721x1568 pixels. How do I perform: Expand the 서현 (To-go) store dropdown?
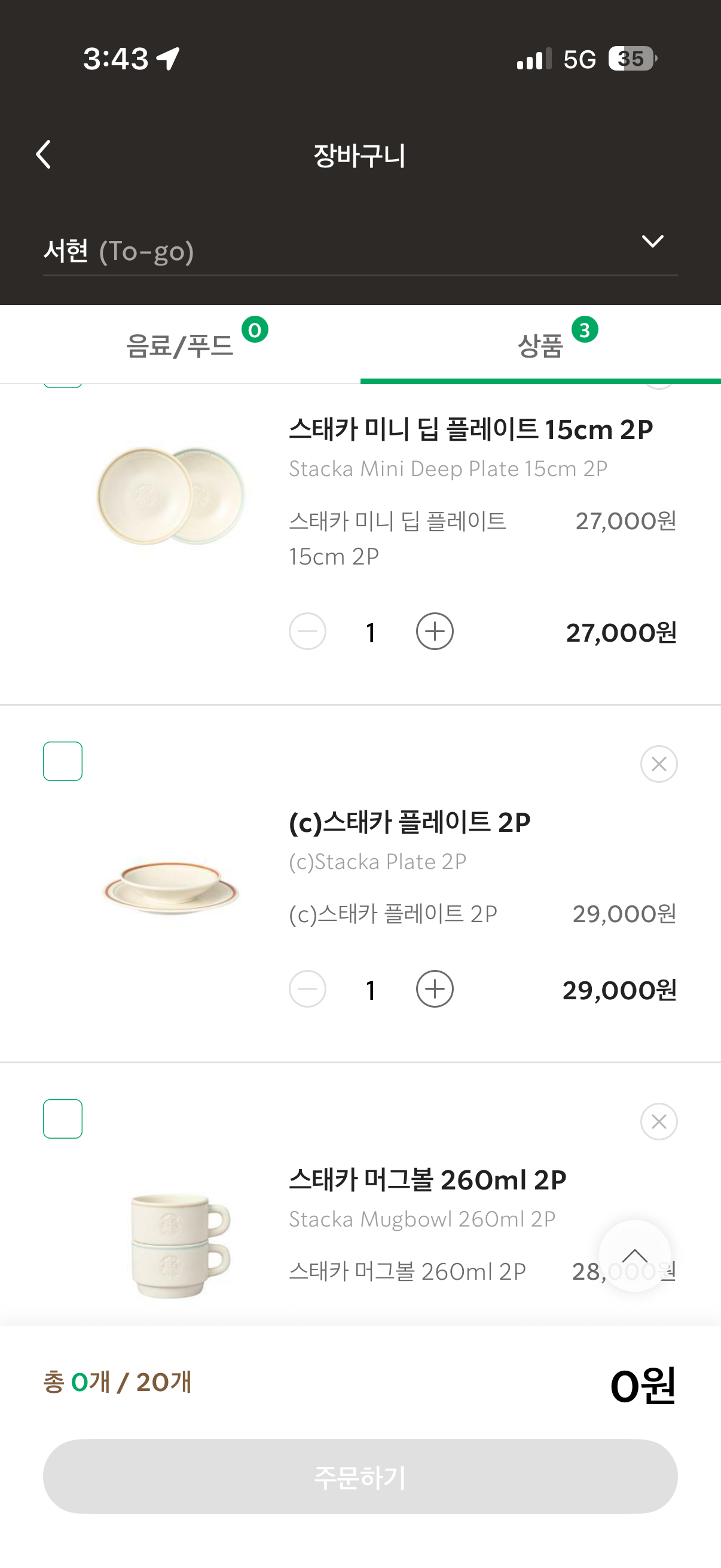coord(652,242)
